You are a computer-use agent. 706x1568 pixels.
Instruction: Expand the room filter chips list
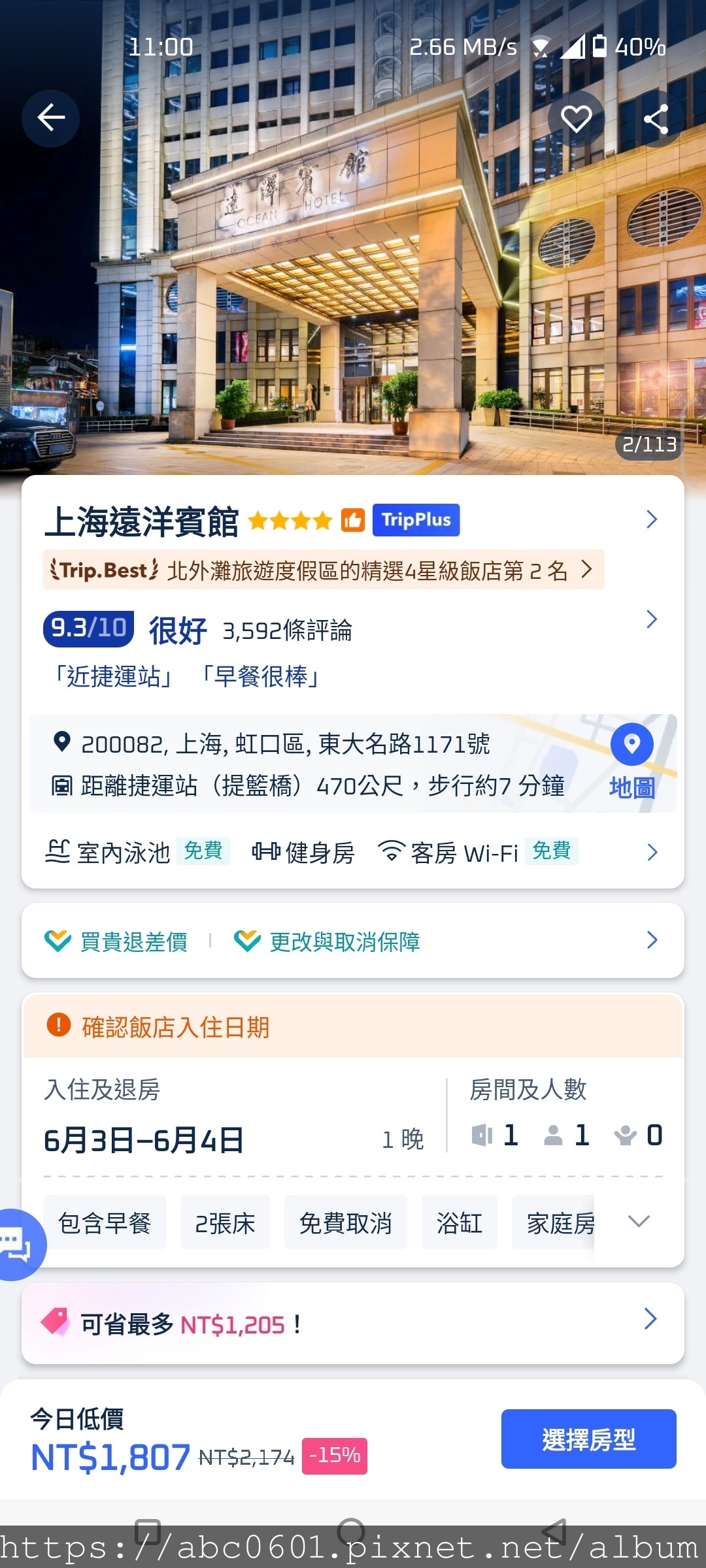pyautogui.click(x=638, y=1221)
